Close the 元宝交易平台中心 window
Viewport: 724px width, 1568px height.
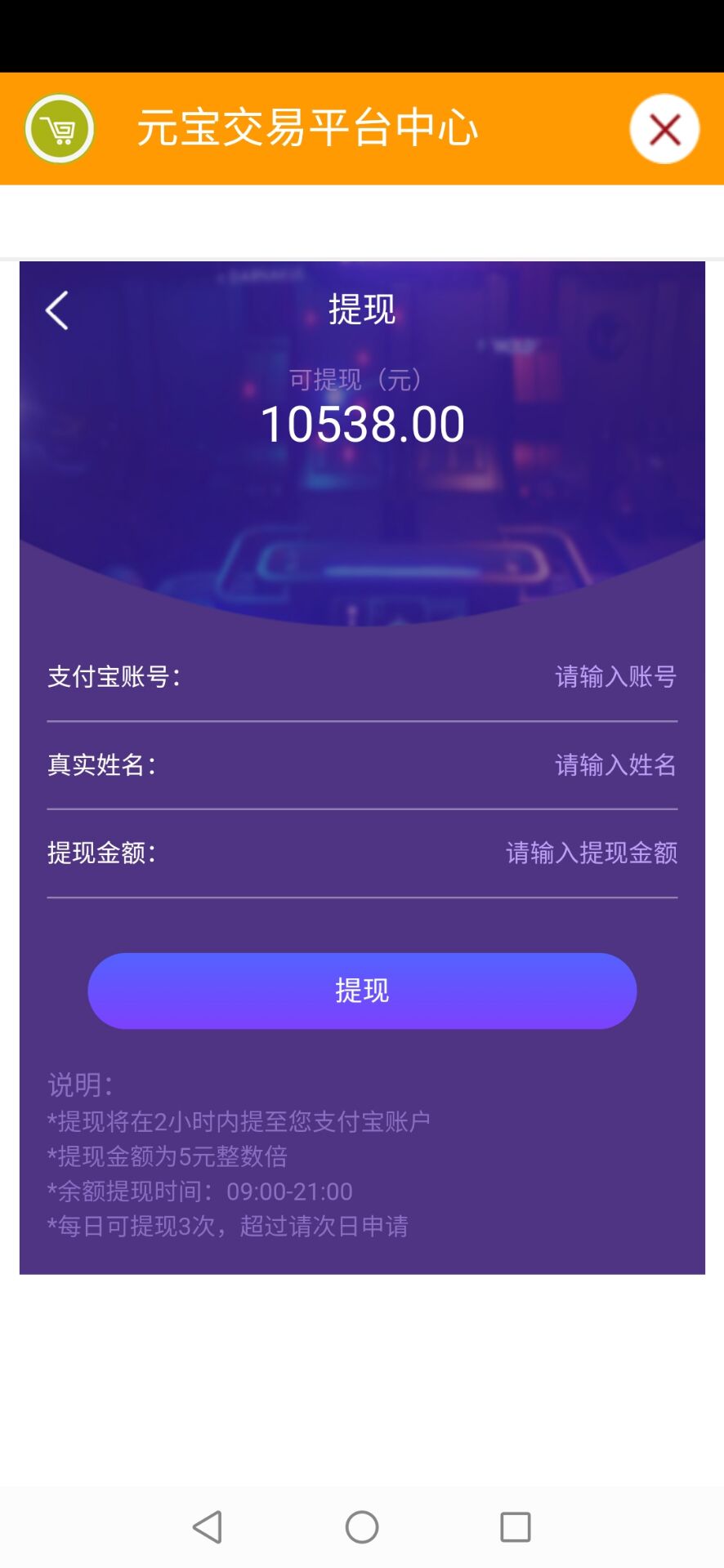[x=664, y=129]
